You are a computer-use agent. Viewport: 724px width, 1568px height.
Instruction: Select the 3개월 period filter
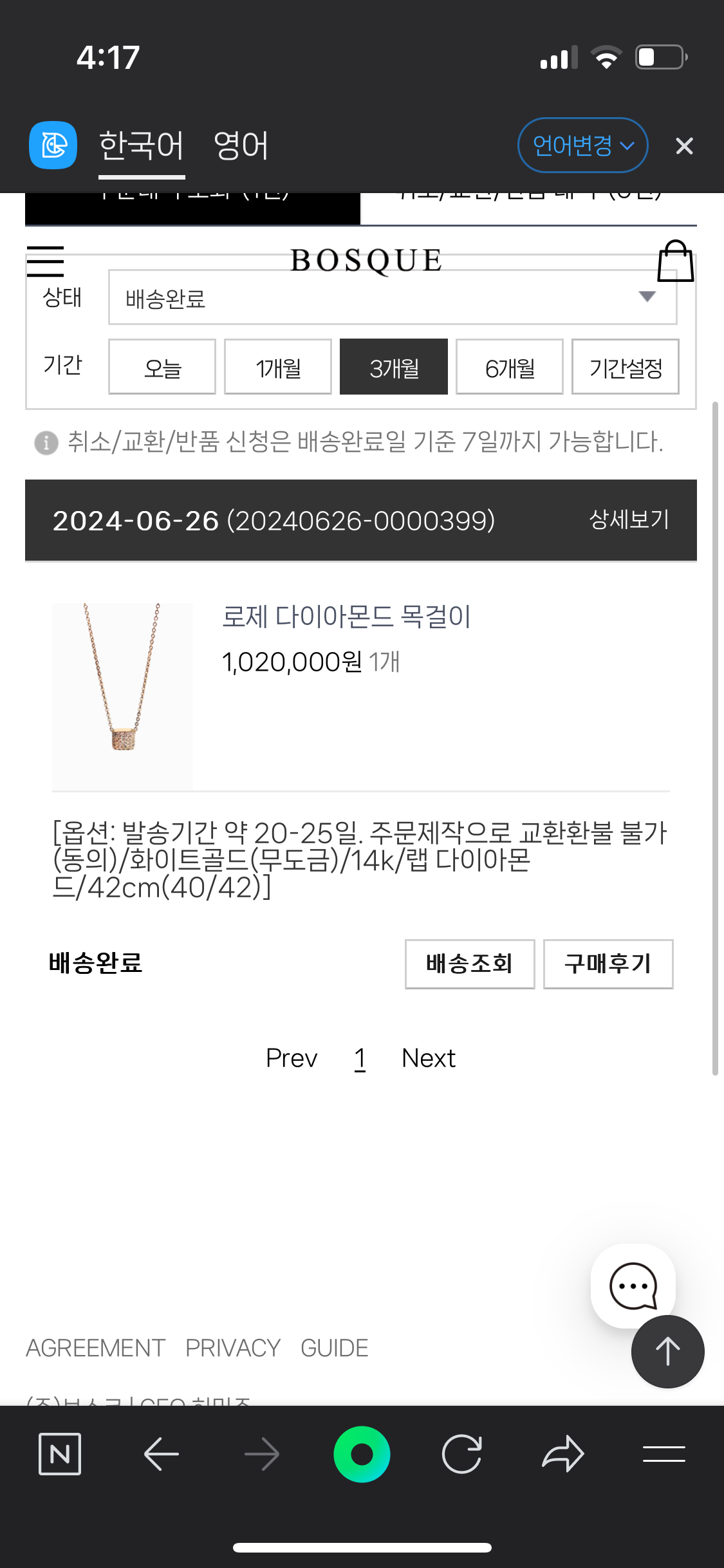tap(394, 368)
